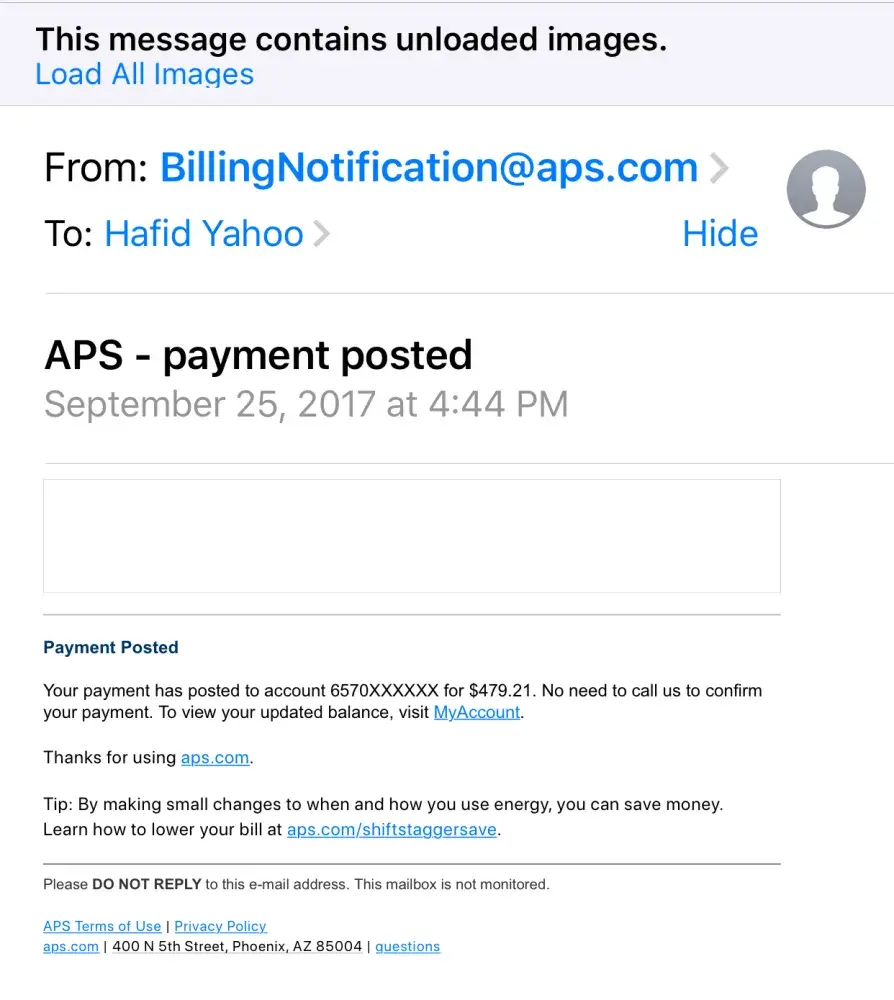Open the questions link in footer
Image resolution: width=894 pixels, height=1000 pixels.
pyautogui.click(x=407, y=946)
